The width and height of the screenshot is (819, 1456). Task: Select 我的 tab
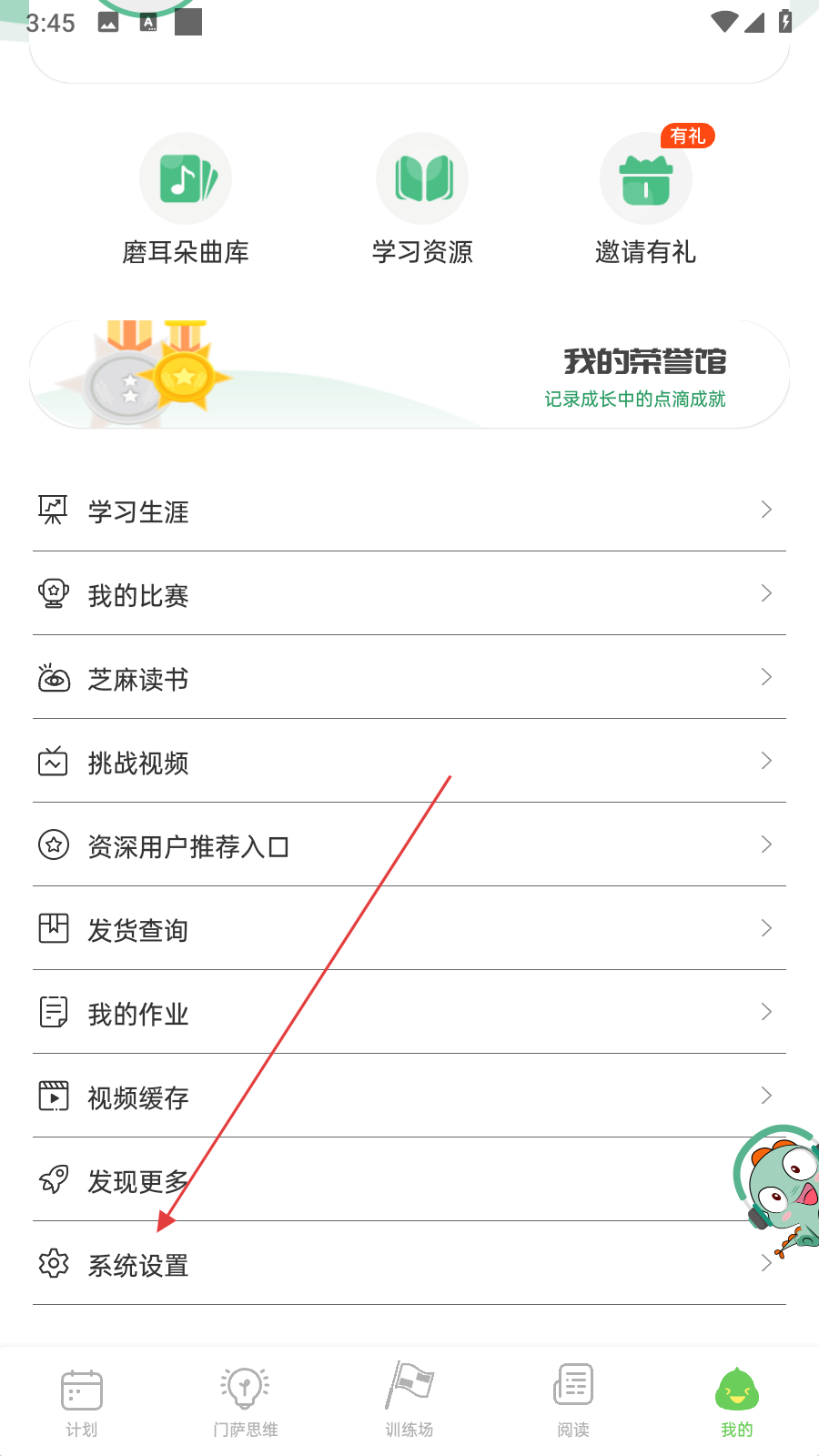pyautogui.click(x=737, y=1401)
